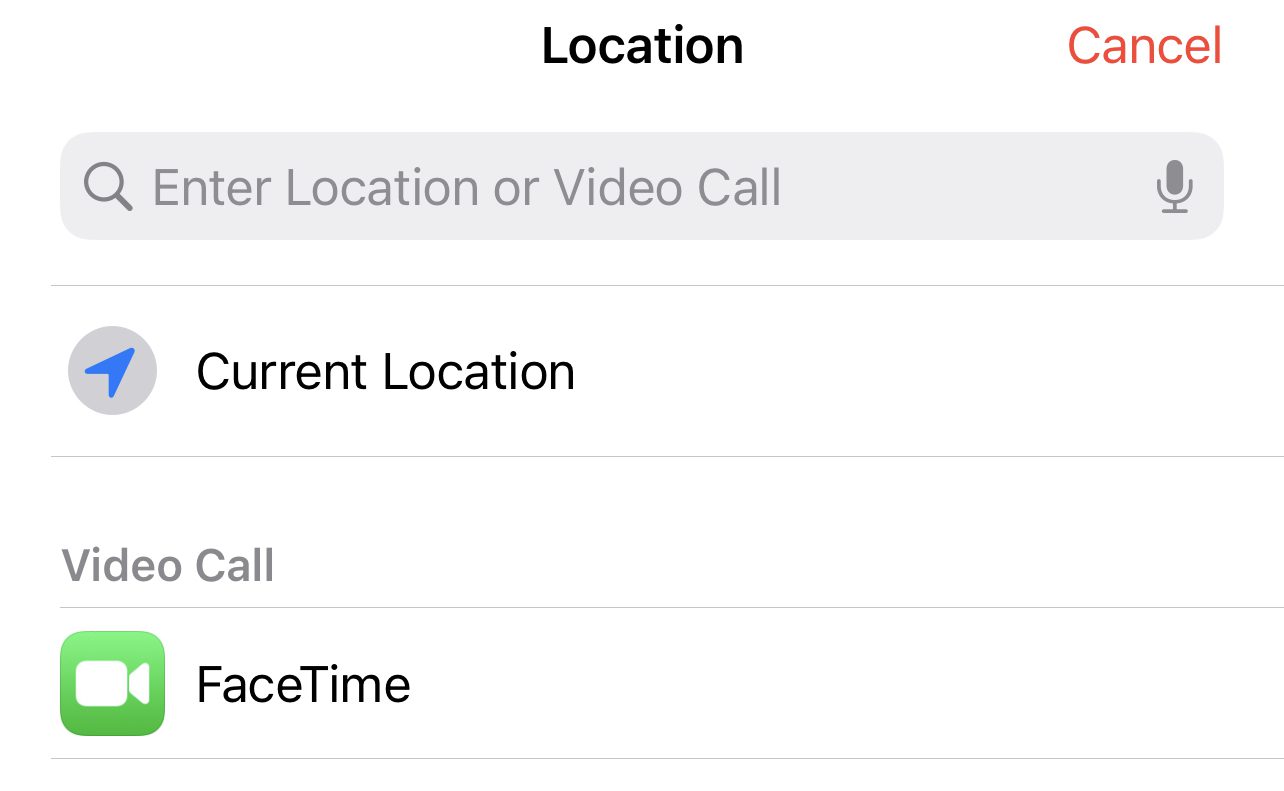The height and width of the screenshot is (791, 1284).
Task: Select Current Location
Action: click(385, 372)
